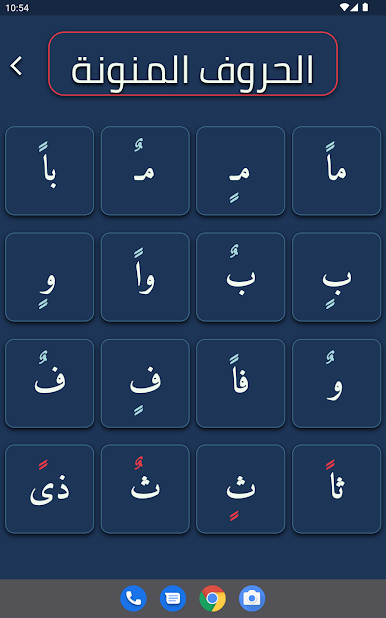Select the ماً letter tile
Image resolution: width=386 pixels, height=618 pixels.
pos(336,171)
